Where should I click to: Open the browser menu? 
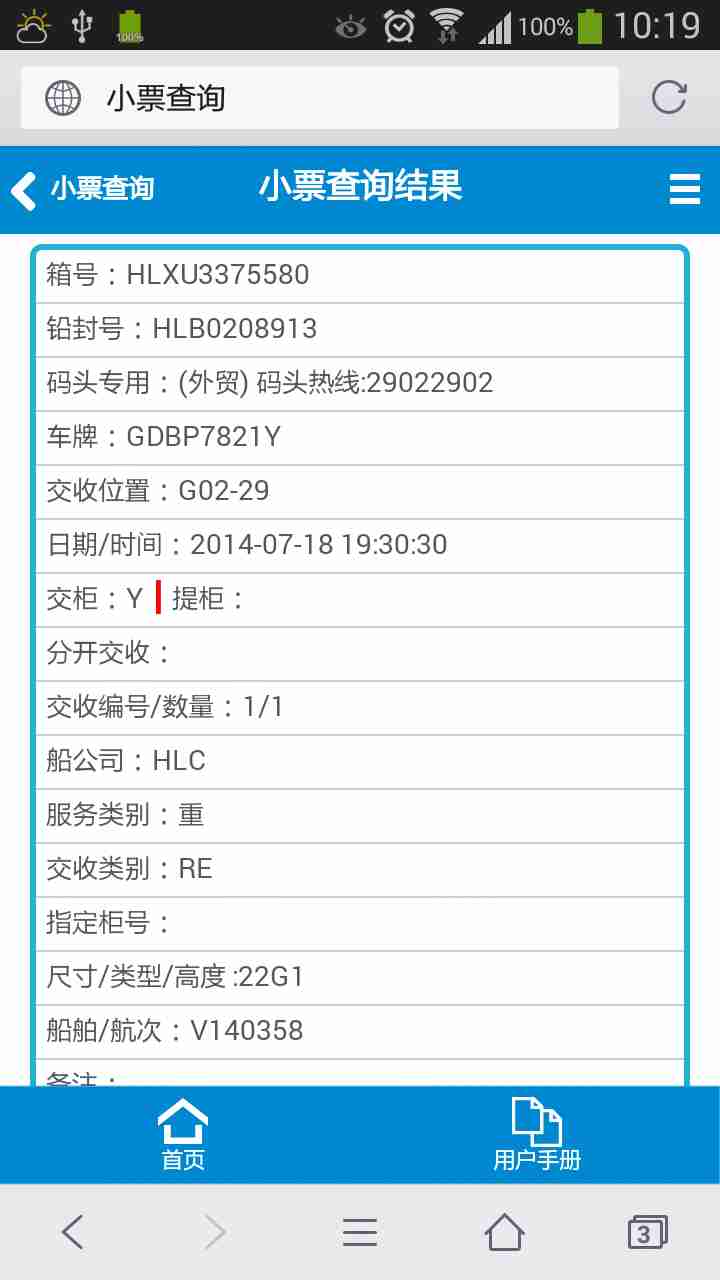(x=360, y=1232)
